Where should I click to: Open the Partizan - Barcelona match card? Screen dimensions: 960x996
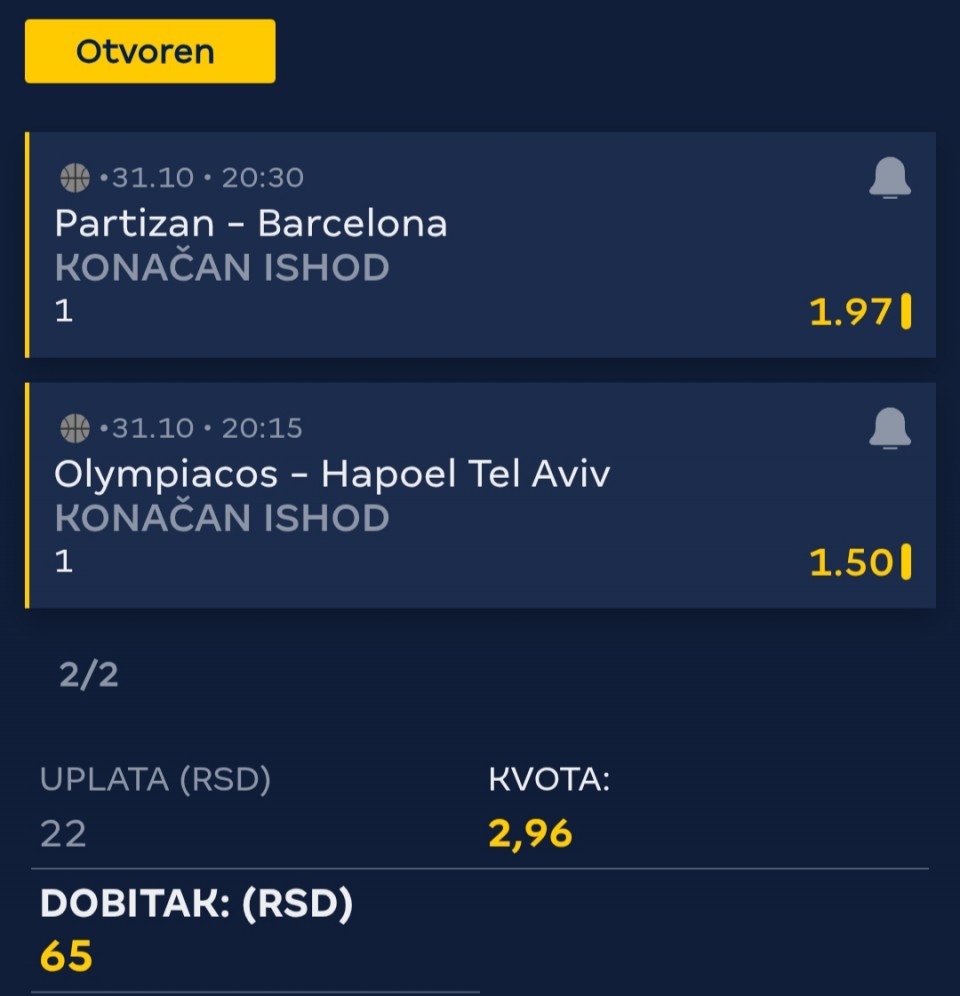point(450,245)
